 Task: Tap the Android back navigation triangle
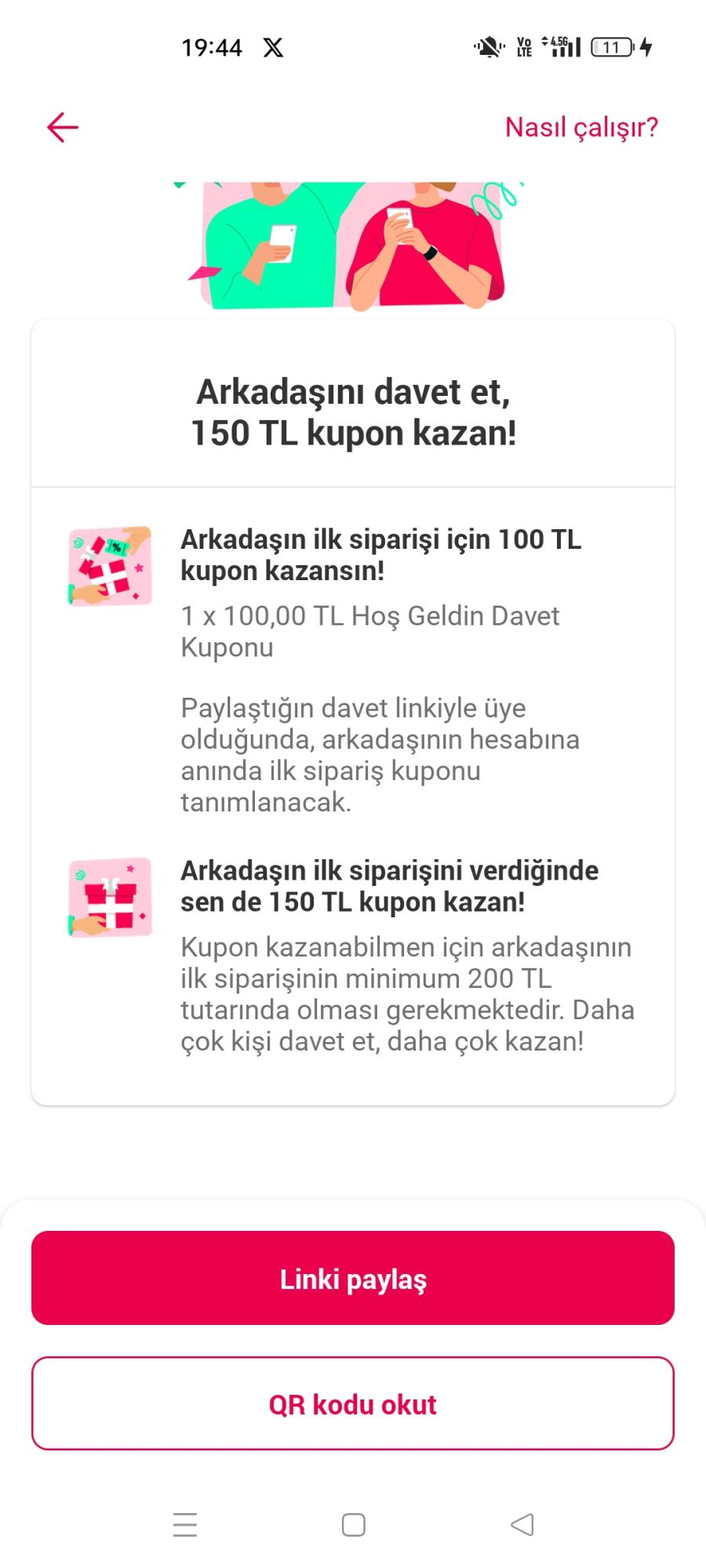click(522, 1523)
